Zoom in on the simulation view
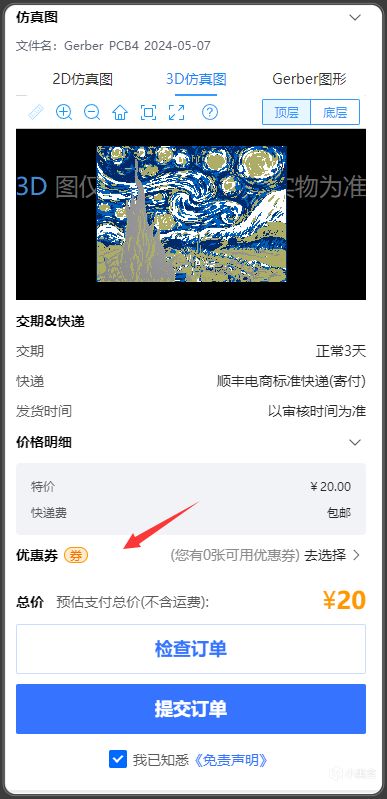The height and width of the screenshot is (799, 387). coord(64,112)
